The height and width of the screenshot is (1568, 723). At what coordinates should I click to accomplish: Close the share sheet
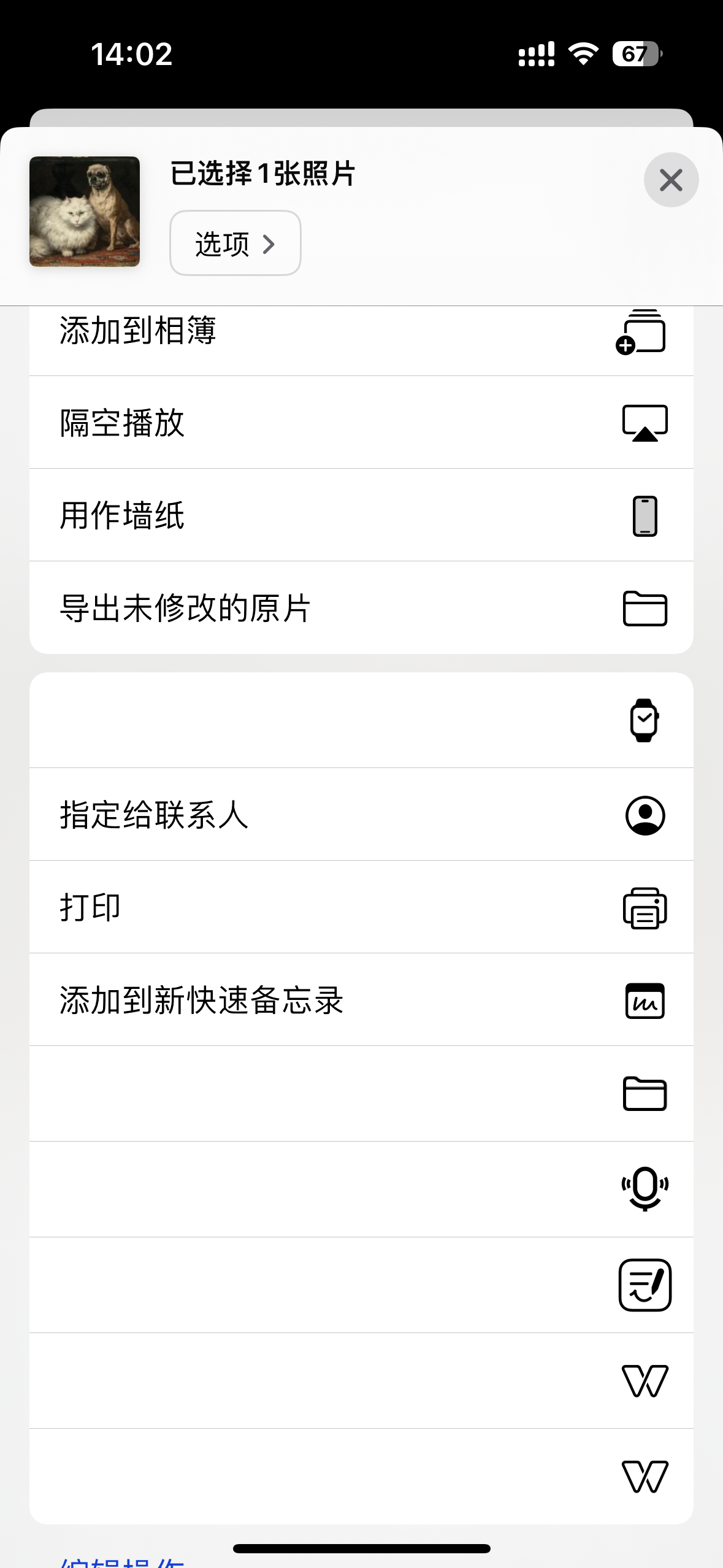[x=671, y=180]
